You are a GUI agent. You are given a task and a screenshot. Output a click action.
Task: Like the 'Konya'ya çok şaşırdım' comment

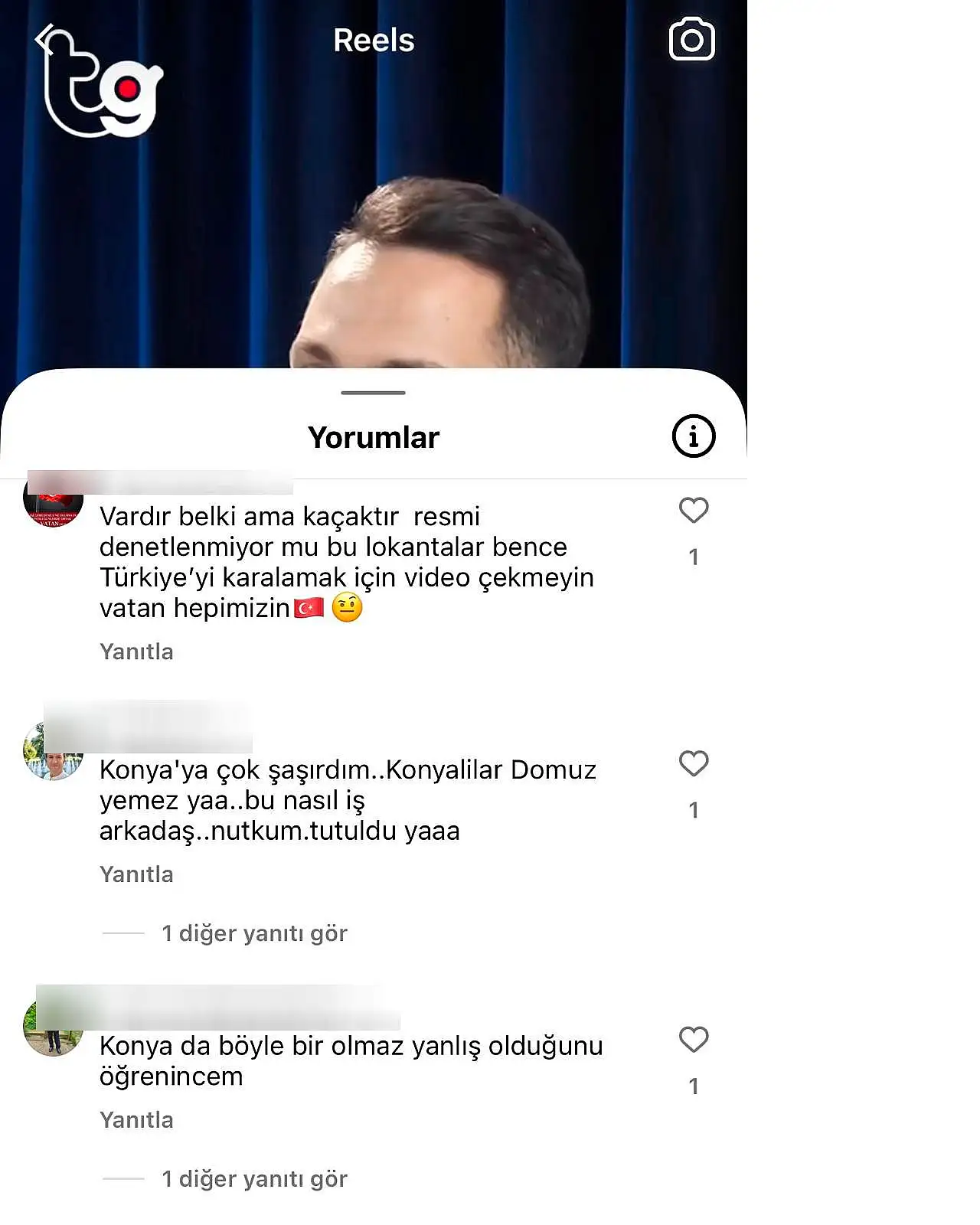[x=694, y=764]
